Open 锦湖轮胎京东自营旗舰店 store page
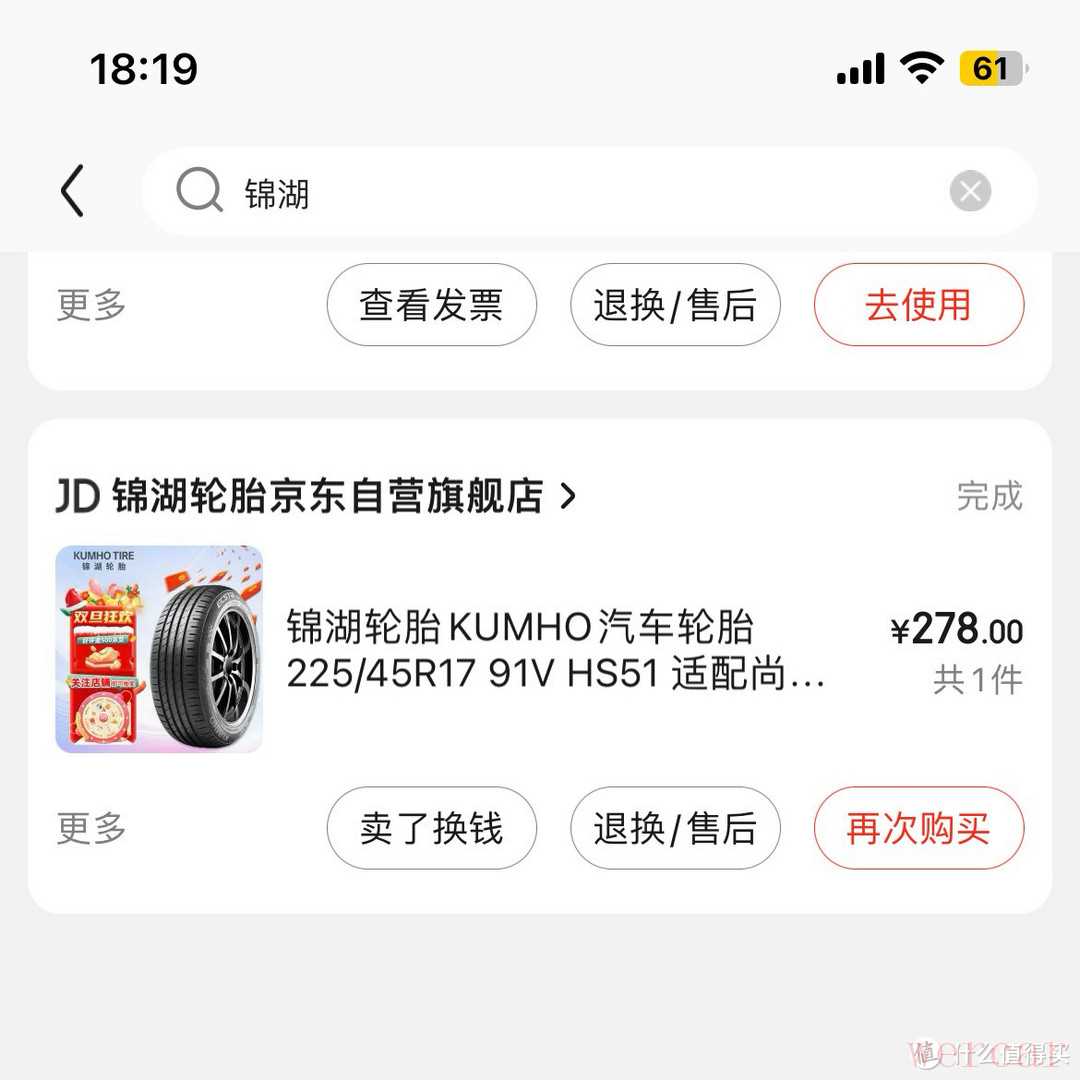The image size is (1080, 1080). pos(318,496)
